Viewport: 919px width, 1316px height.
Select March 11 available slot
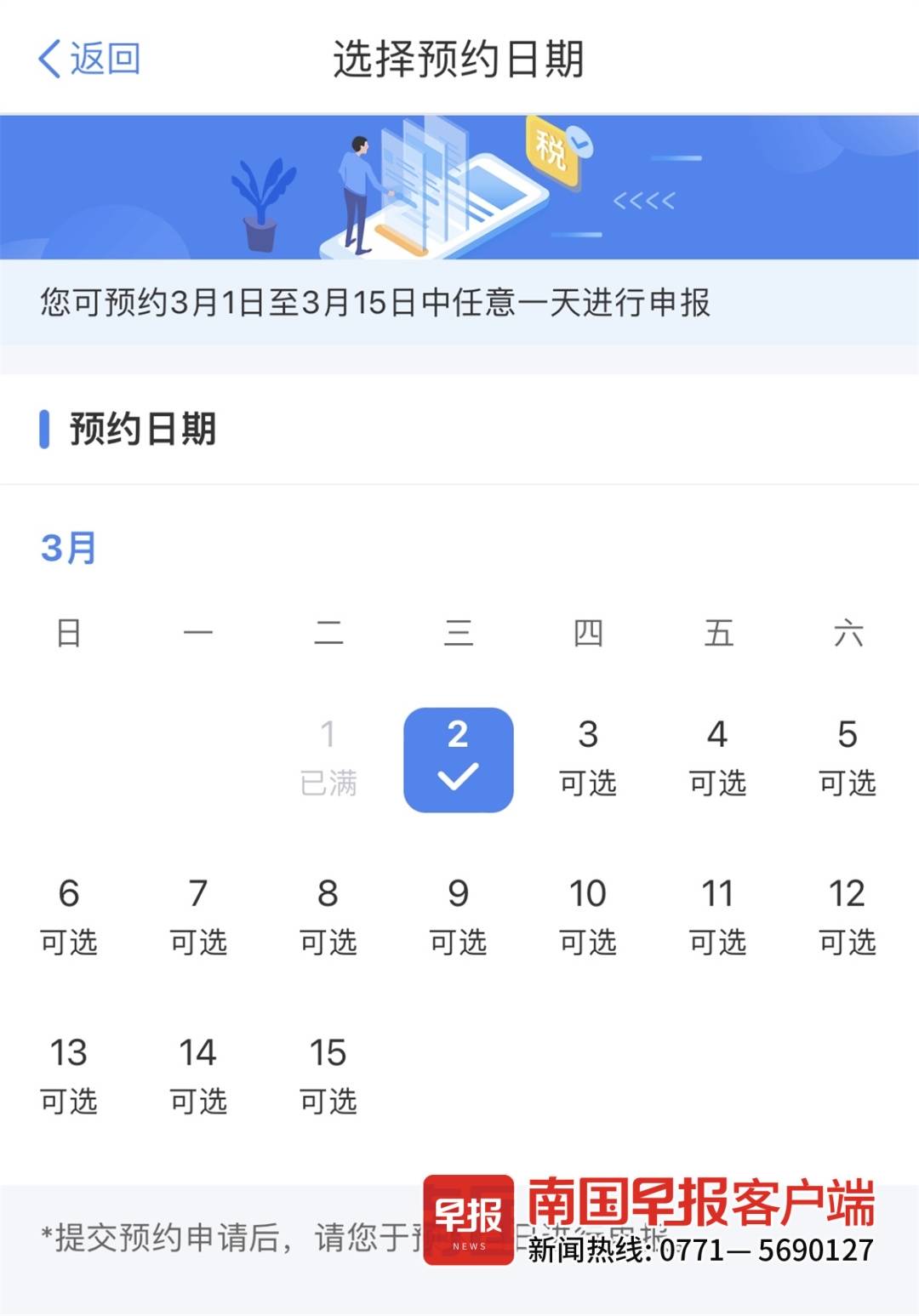click(717, 917)
